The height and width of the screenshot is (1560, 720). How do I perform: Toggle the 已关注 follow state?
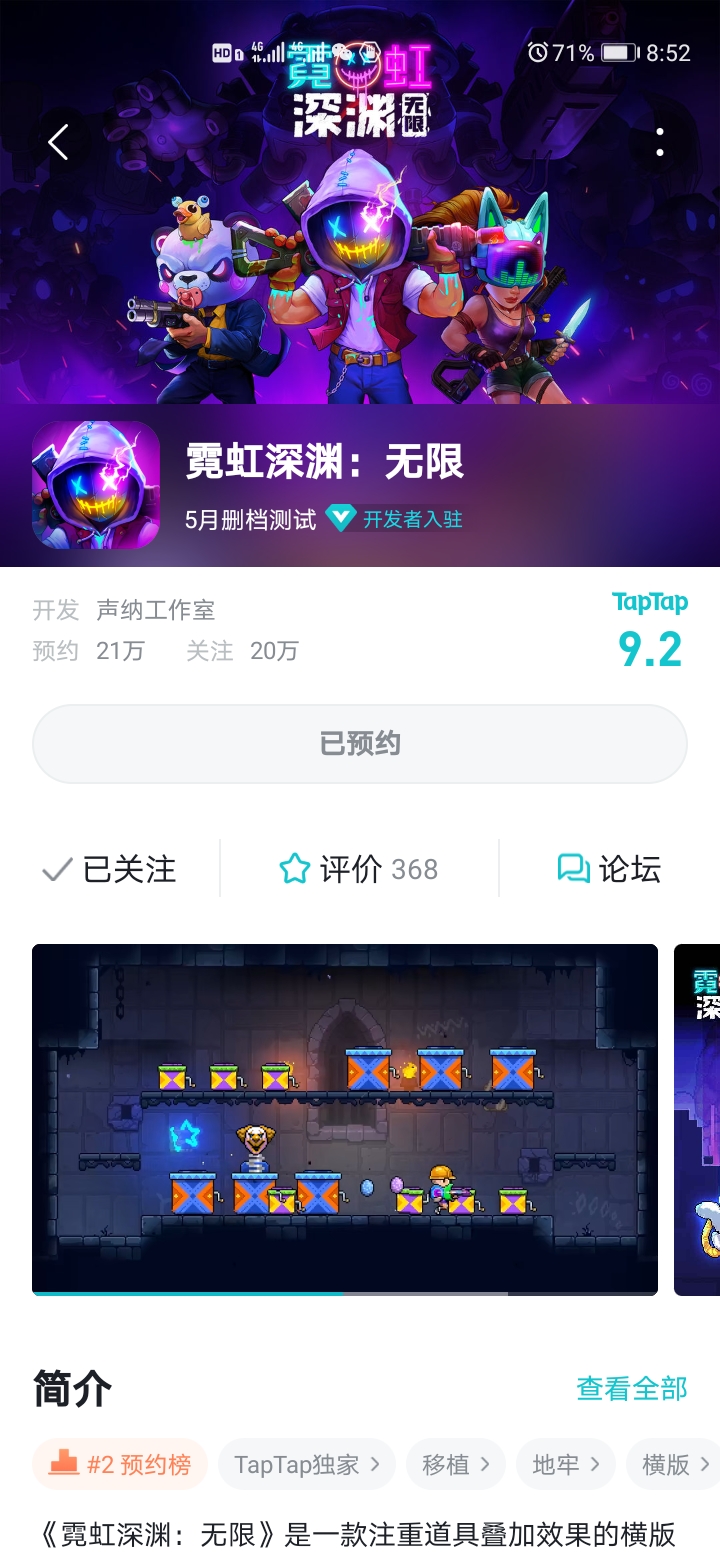click(112, 868)
